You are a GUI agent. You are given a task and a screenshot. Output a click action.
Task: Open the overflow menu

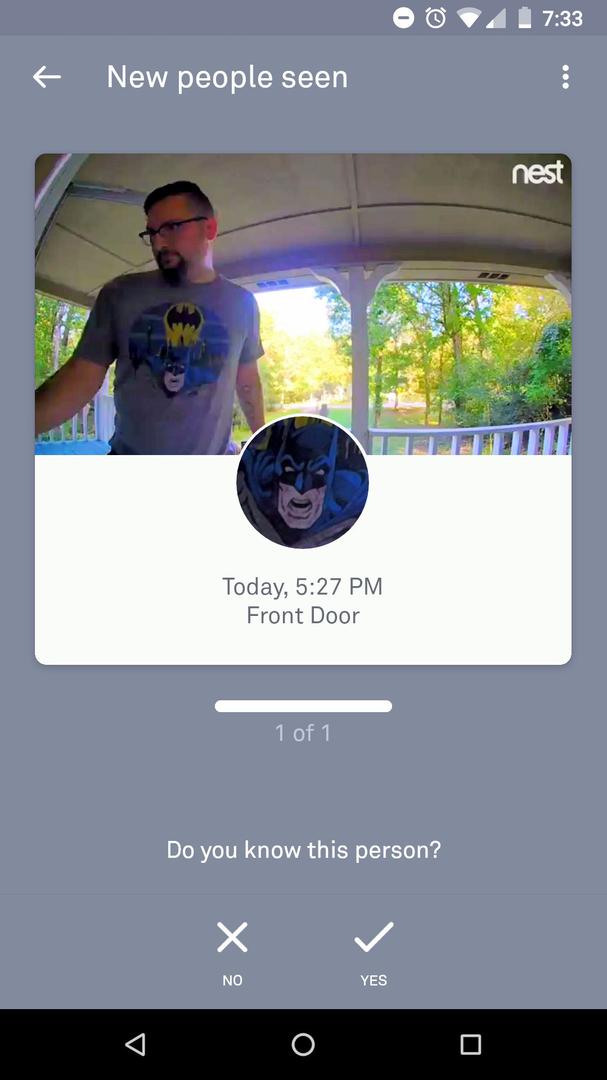(565, 77)
